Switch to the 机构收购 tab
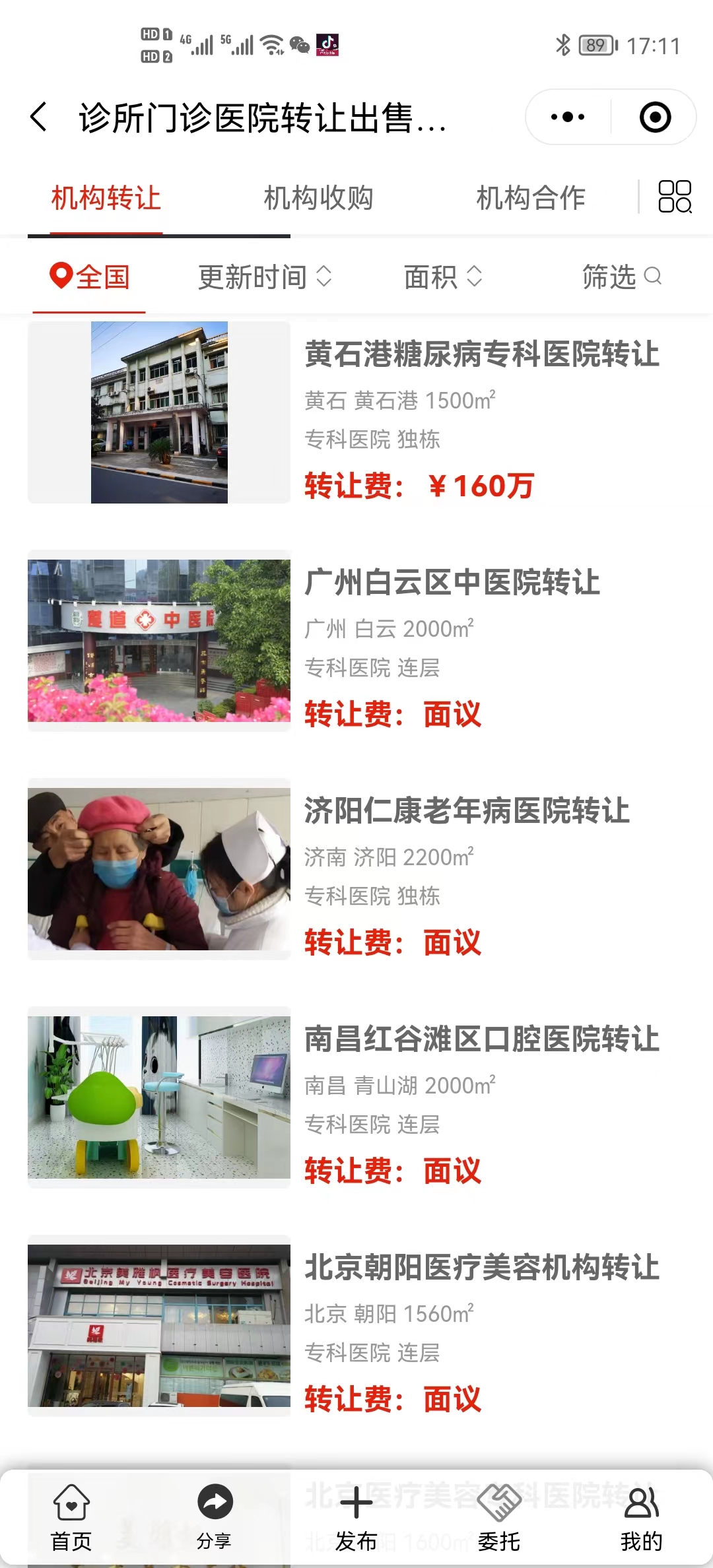The width and height of the screenshot is (713, 1568). [x=319, y=198]
